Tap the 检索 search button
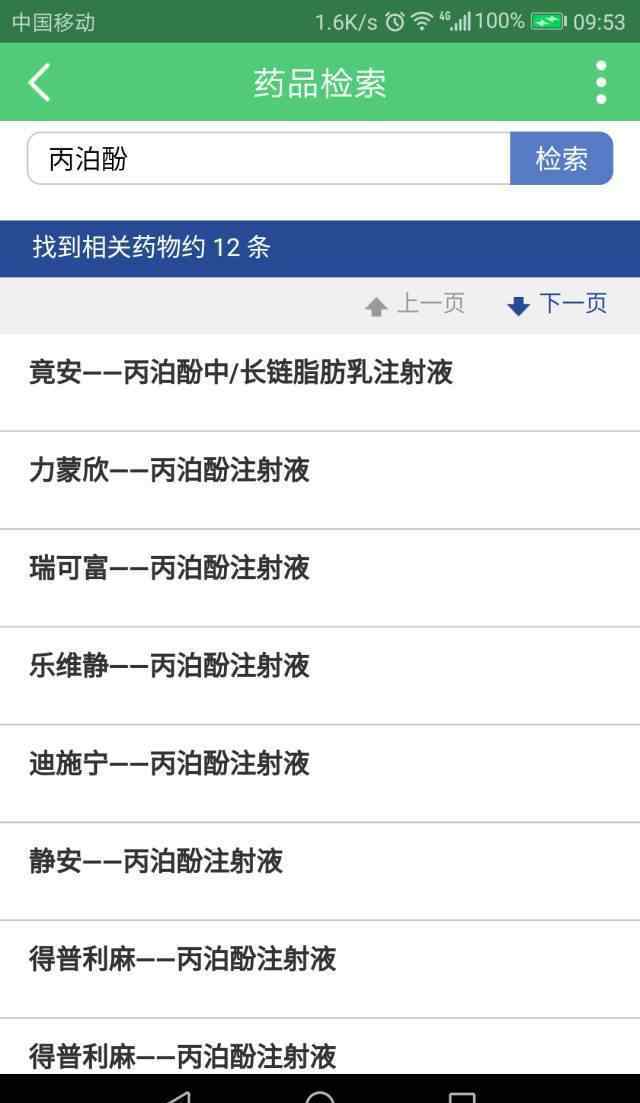 (561, 159)
